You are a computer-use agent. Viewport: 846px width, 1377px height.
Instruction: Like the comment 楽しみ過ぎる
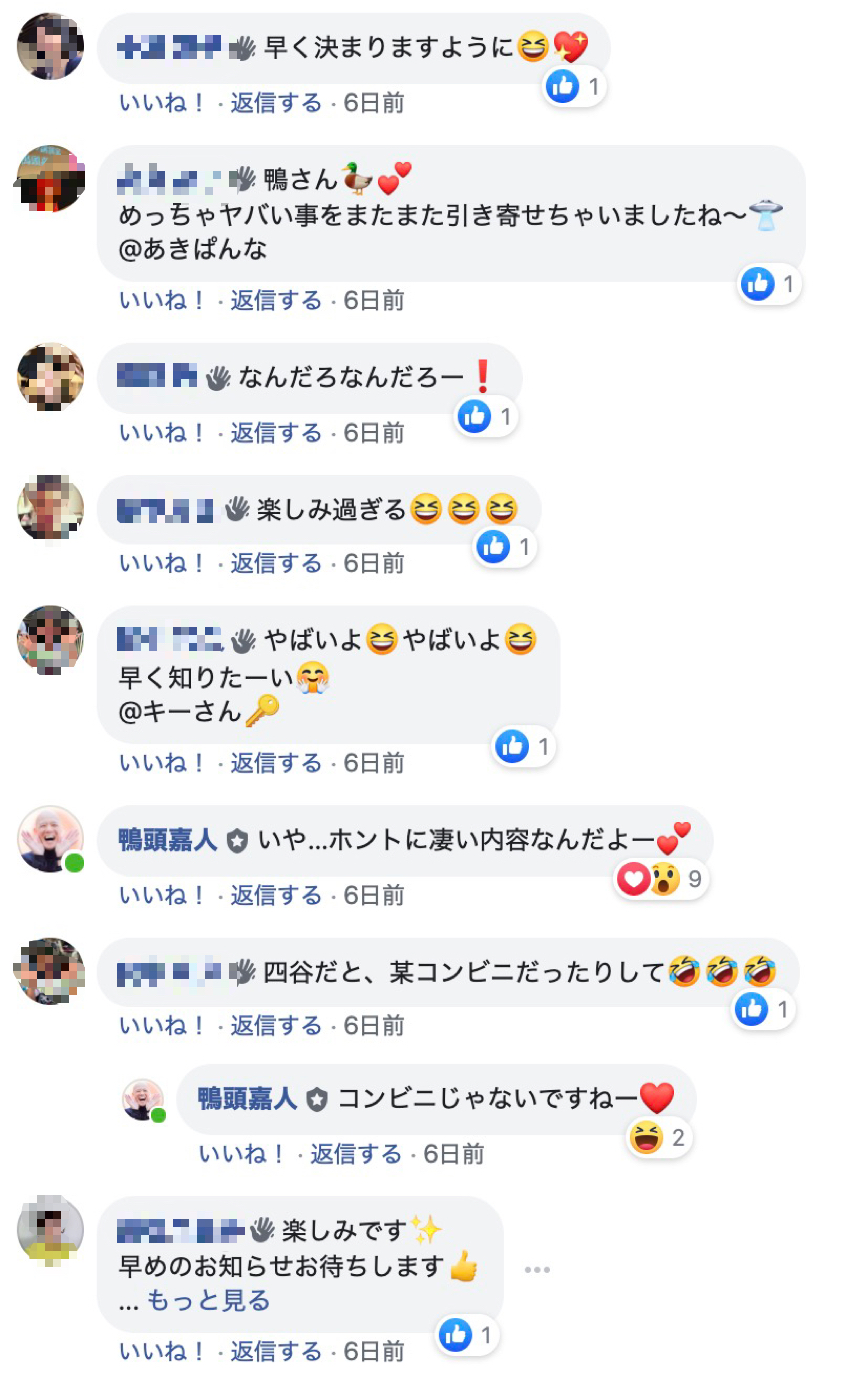[x=162, y=563]
